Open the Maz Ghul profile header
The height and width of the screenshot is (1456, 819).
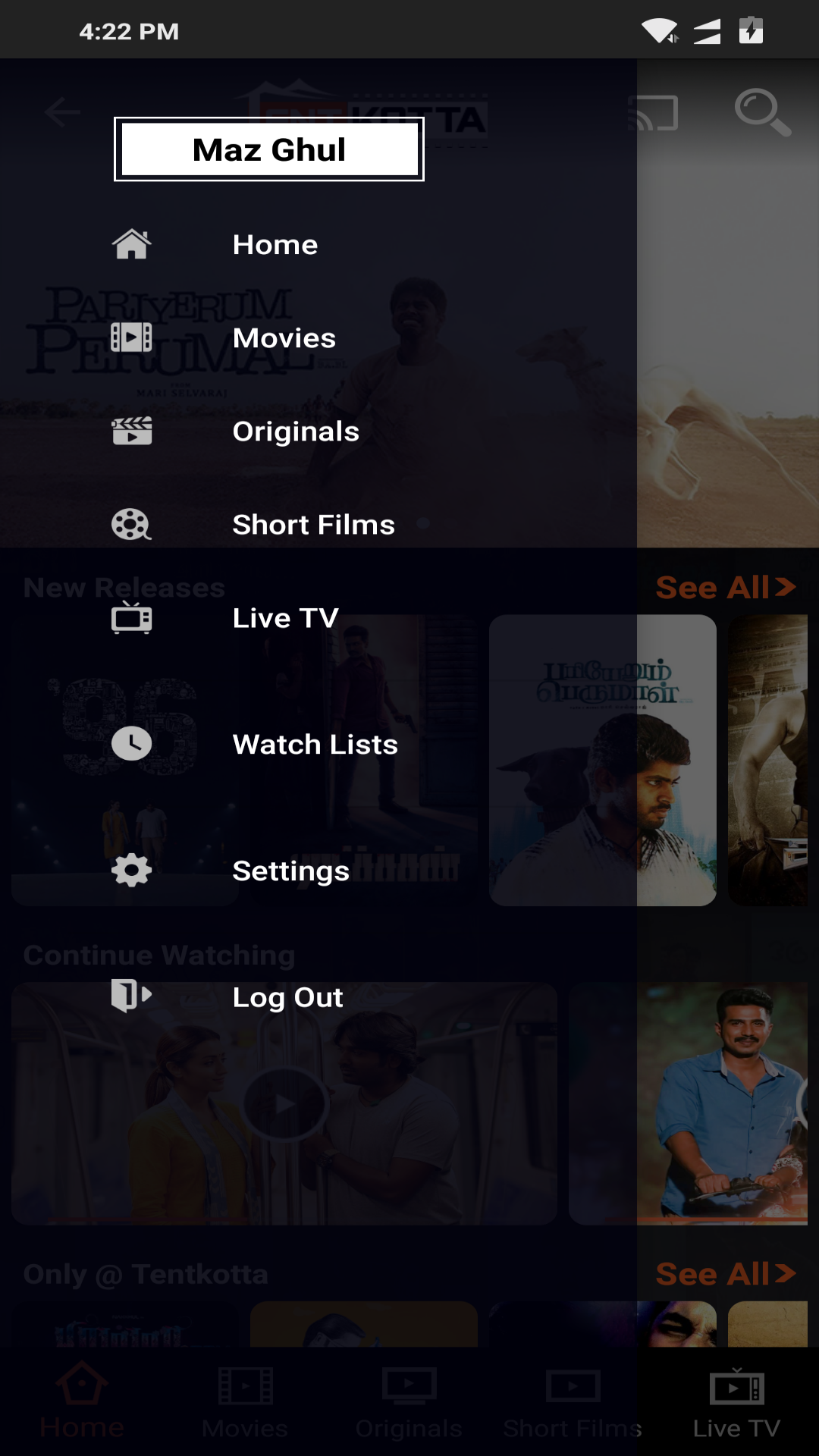point(268,149)
